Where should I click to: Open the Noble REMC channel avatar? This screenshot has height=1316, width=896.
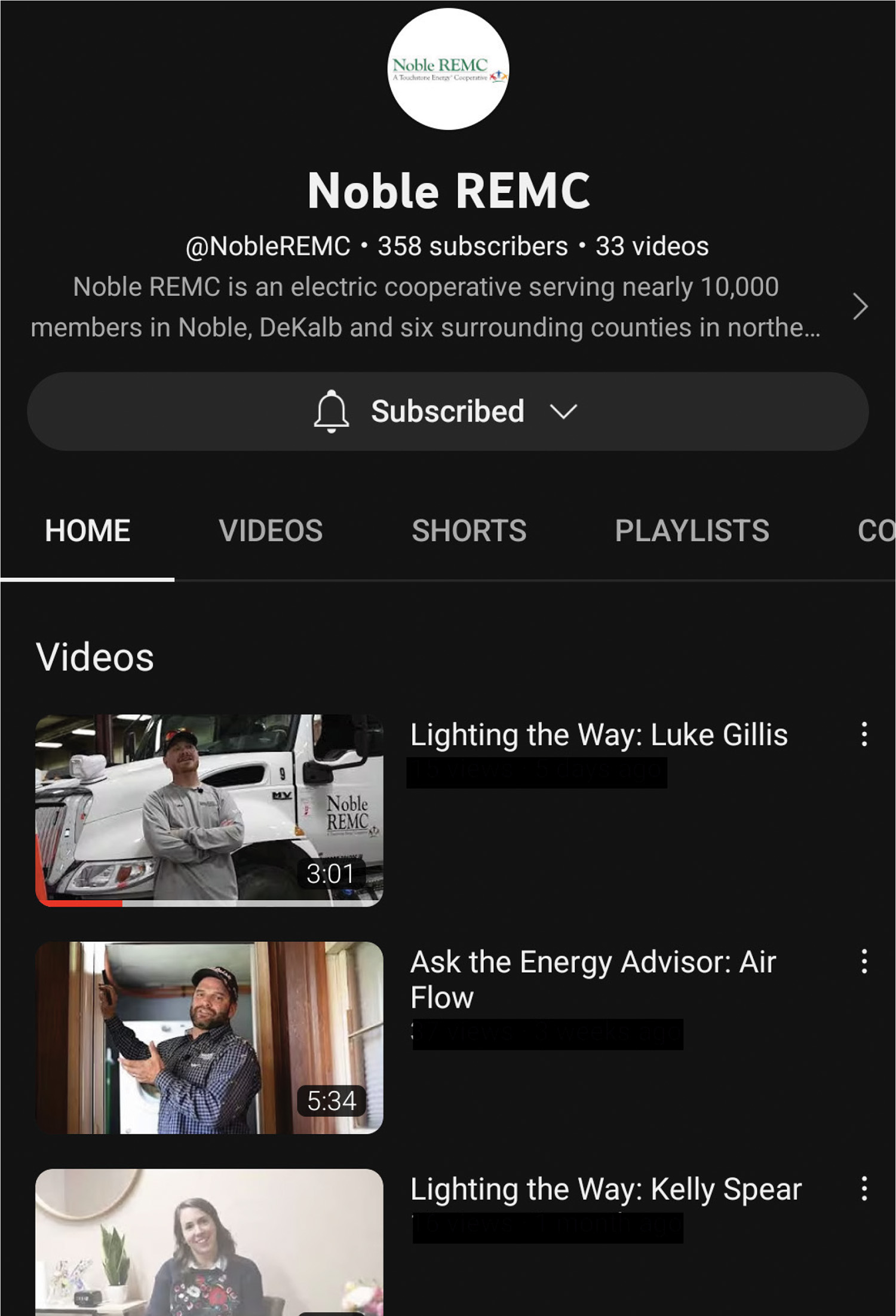point(448,69)
